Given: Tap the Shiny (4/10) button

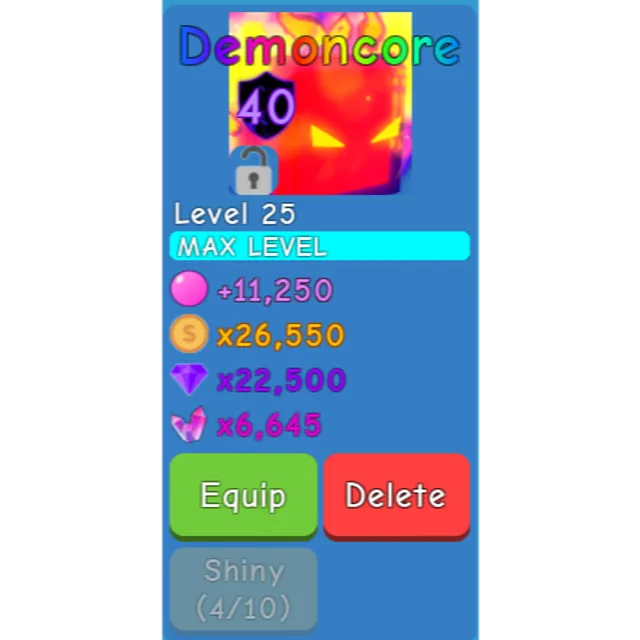Looking at the screenshot, I should pos(243,589).
